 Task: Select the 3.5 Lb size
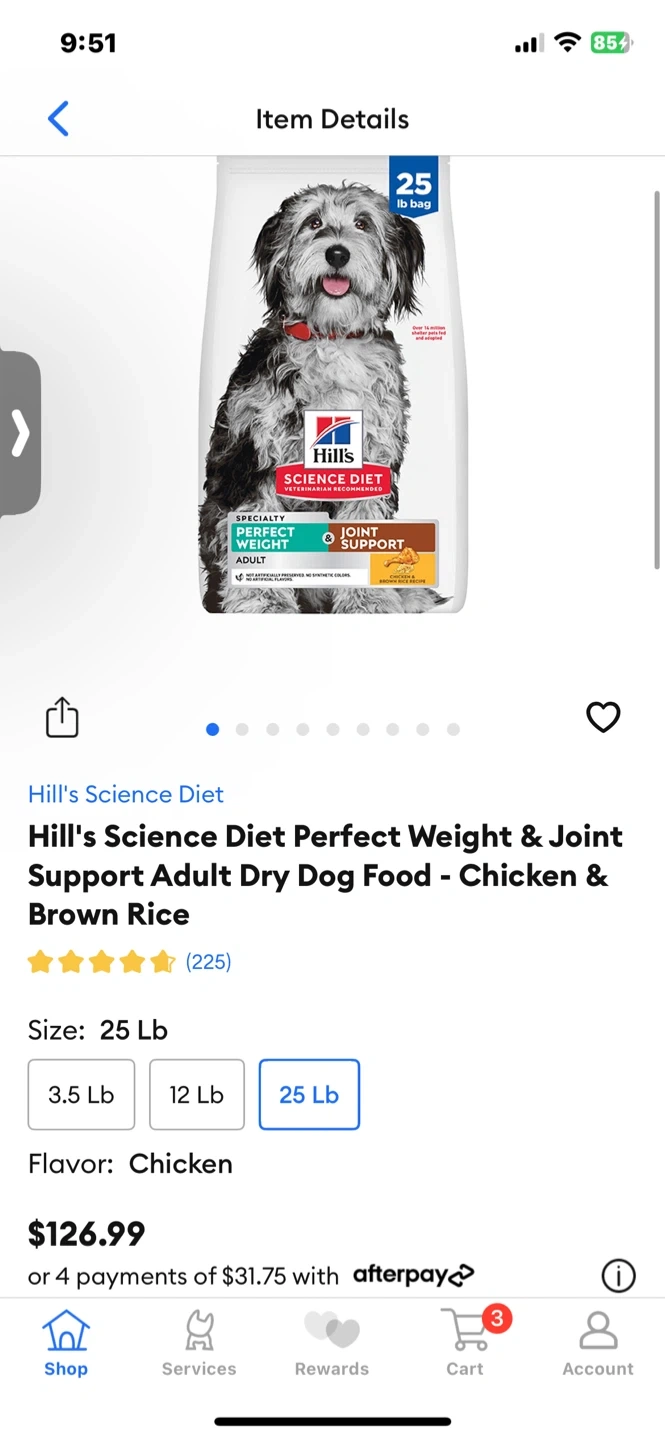[x=81, y=1095]
